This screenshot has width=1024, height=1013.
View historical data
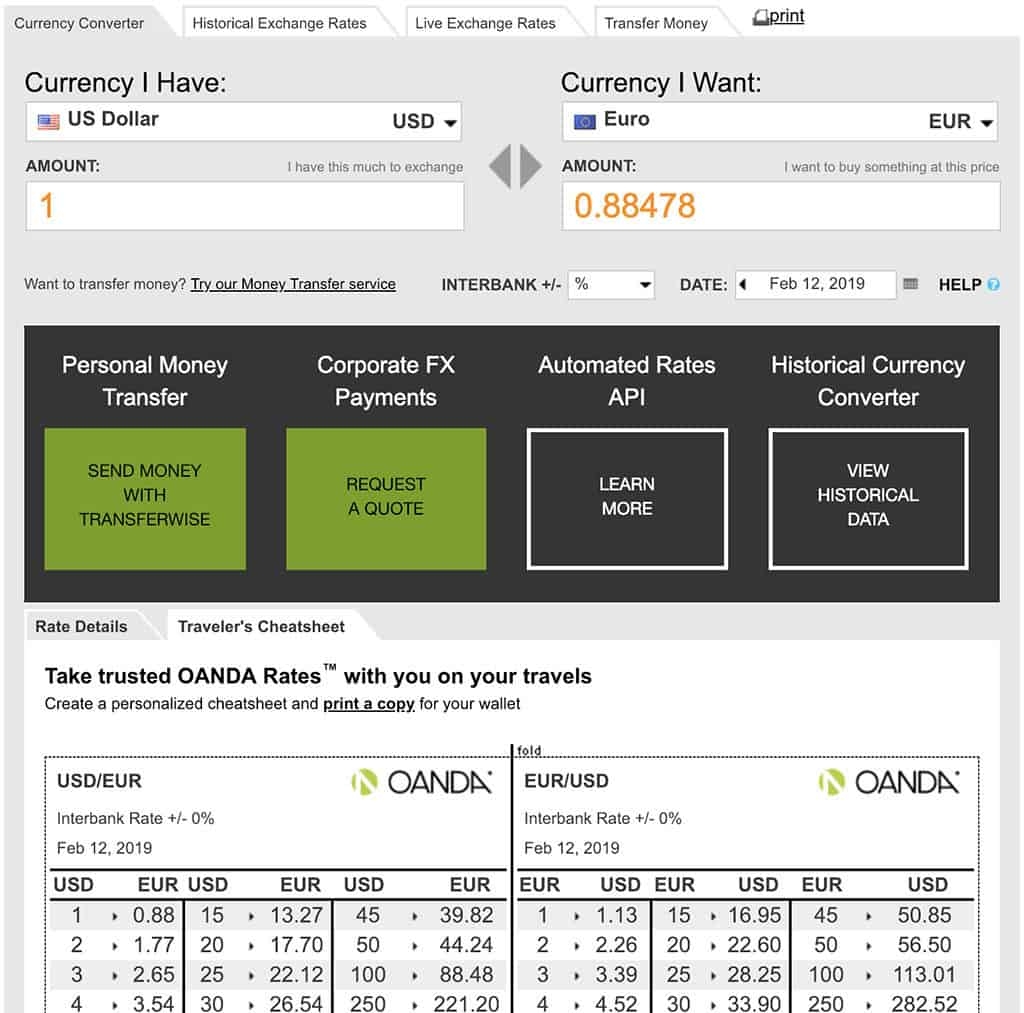(868, 498)
